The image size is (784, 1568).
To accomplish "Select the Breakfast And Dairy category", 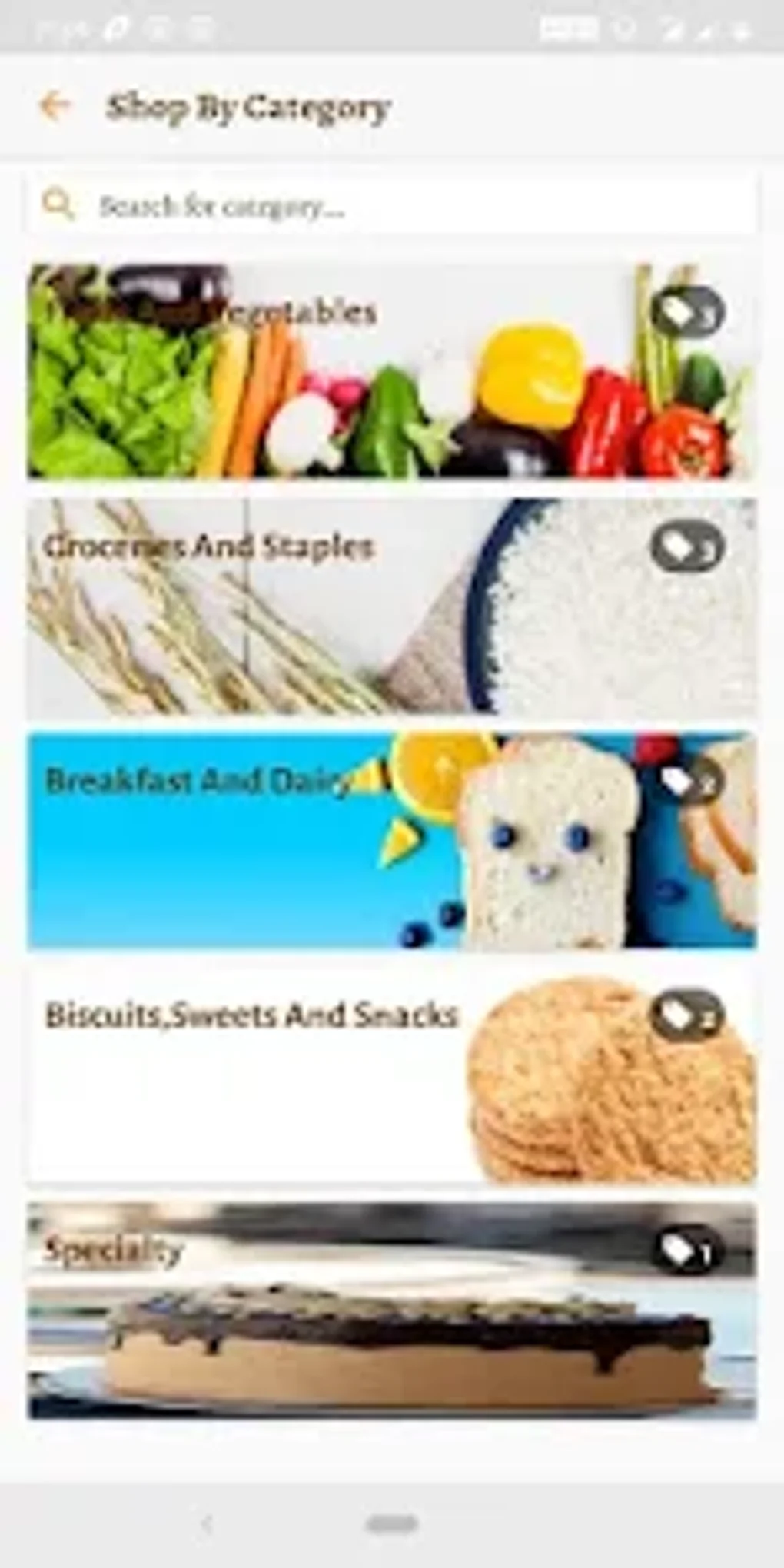I will (392, 841).
